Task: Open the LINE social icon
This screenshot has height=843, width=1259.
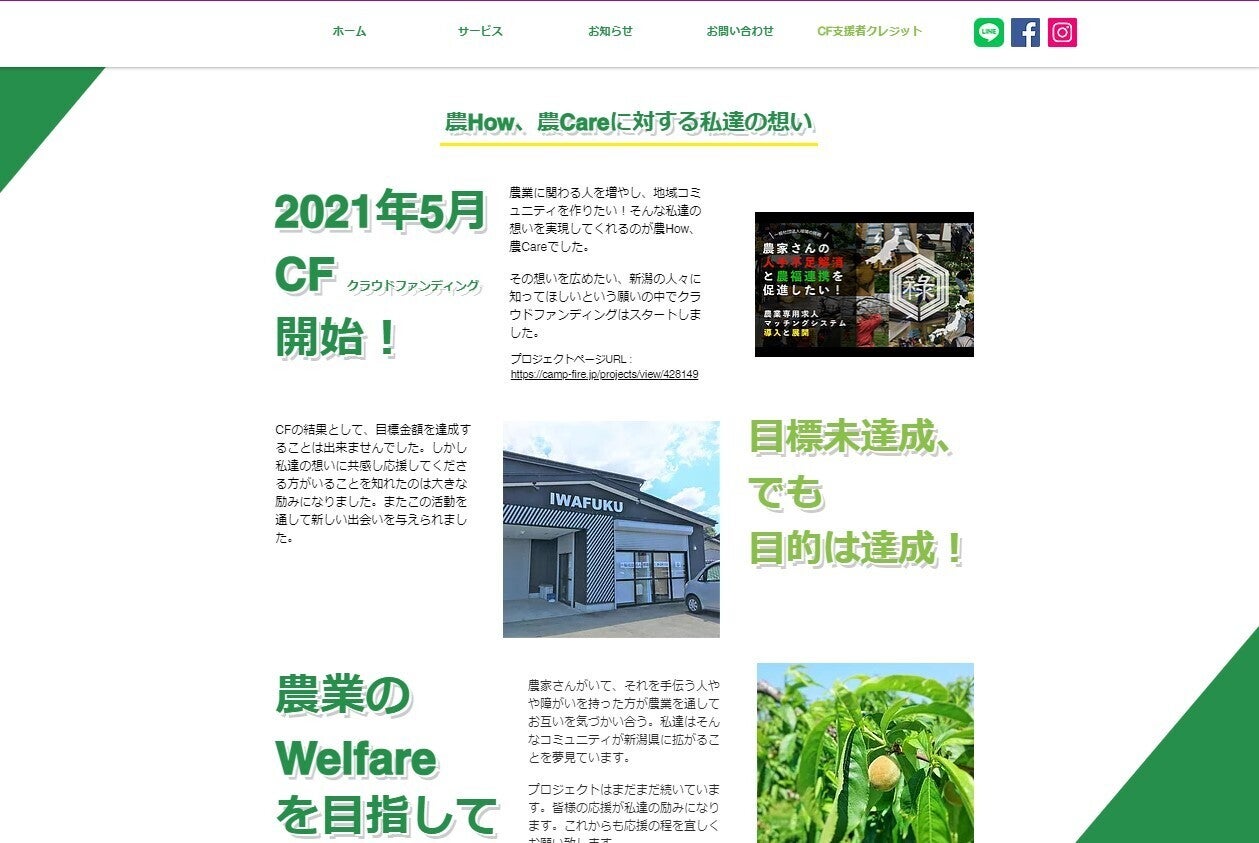Action: click(x=988, y=33)
